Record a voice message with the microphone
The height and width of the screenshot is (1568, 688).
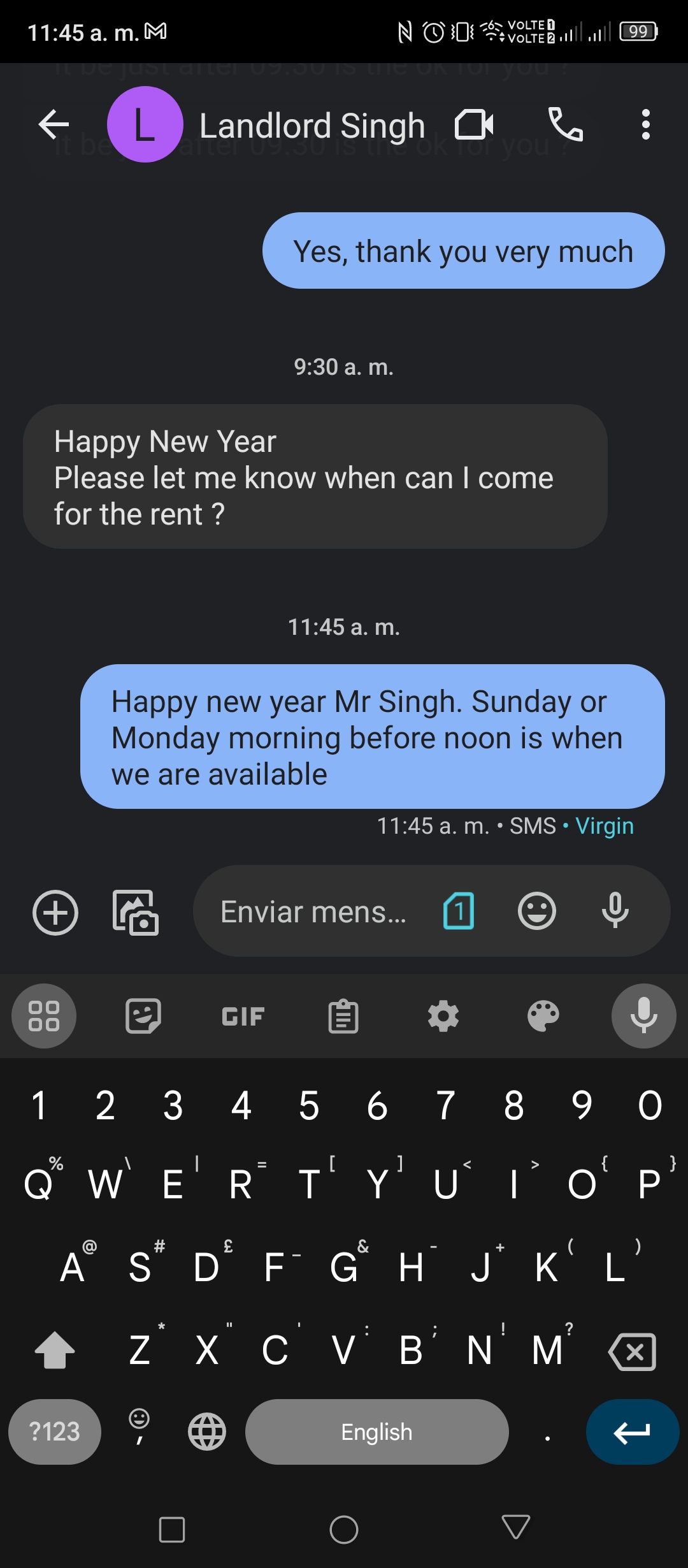pyautogui.click(x=615, y=911)
